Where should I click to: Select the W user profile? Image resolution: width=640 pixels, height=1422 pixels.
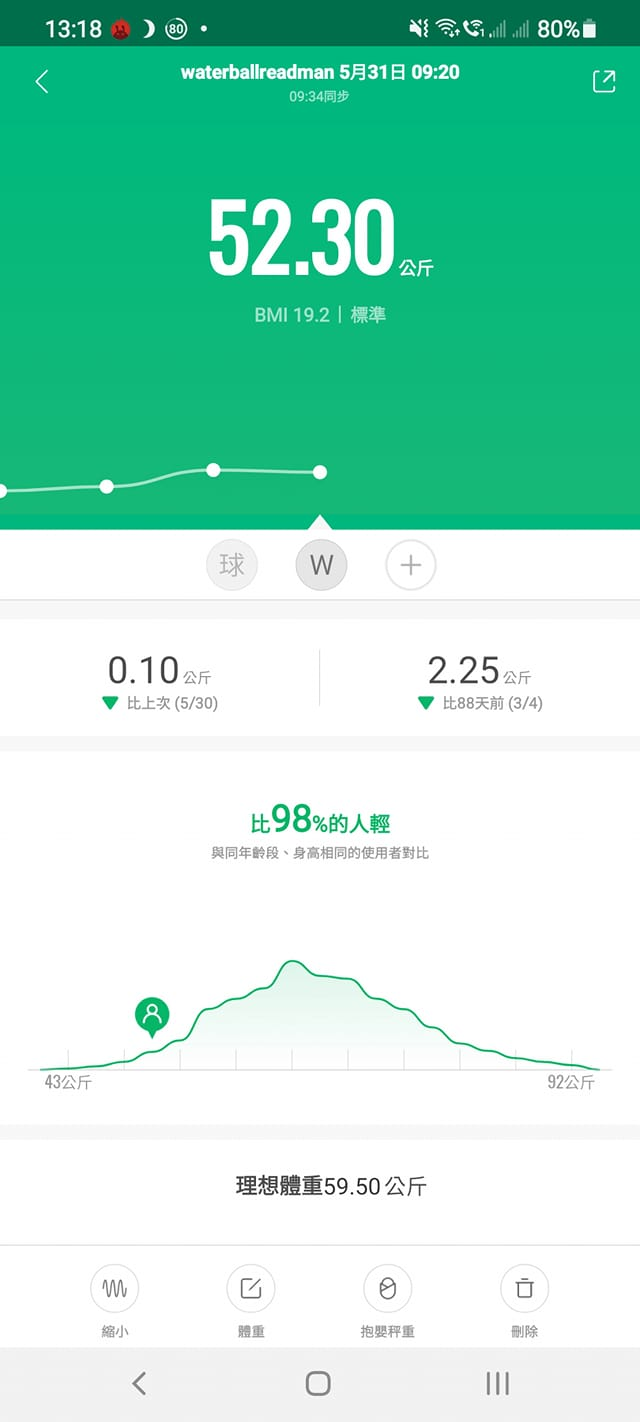point(321,566)
